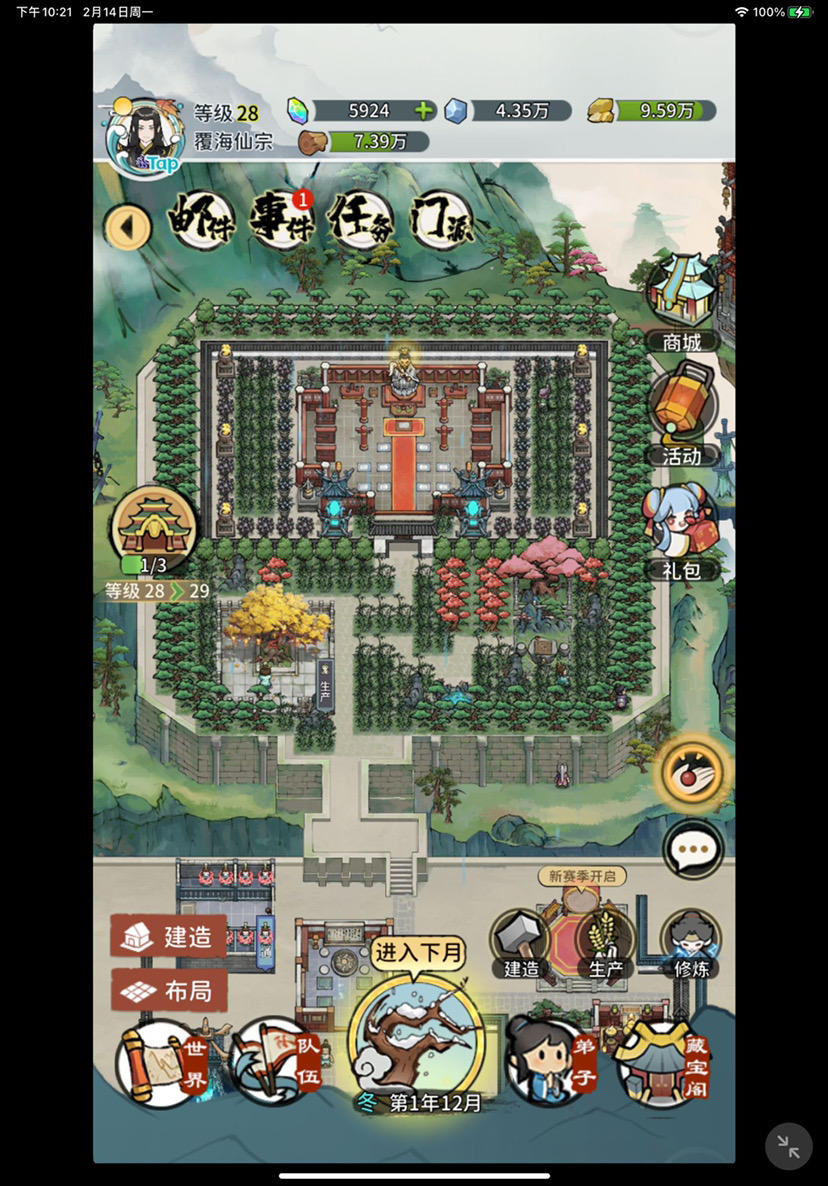Open the 商城 shop
Screen dimensions: 828x1186
coord(683,305)
